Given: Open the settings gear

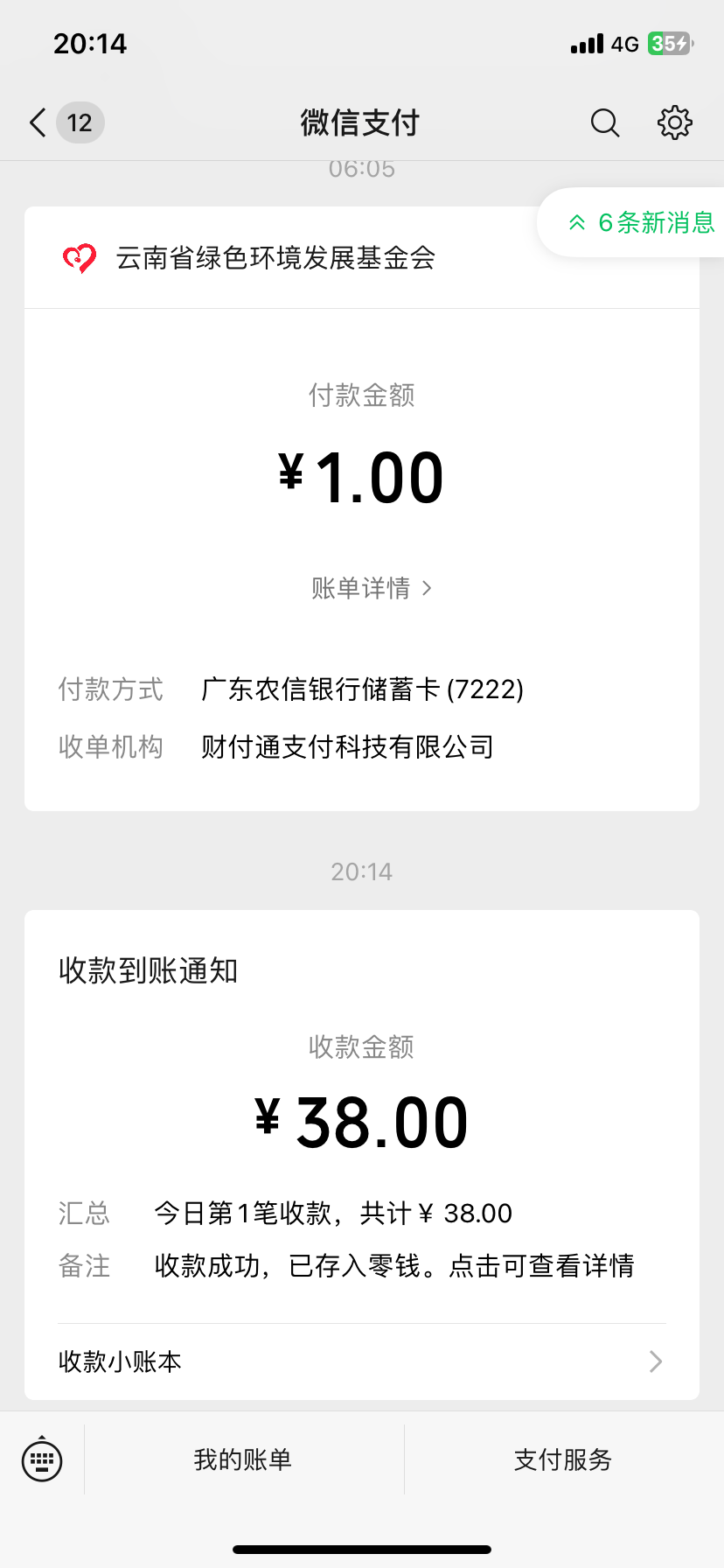Looking at the screenshot, I should (x=674, y=123).
